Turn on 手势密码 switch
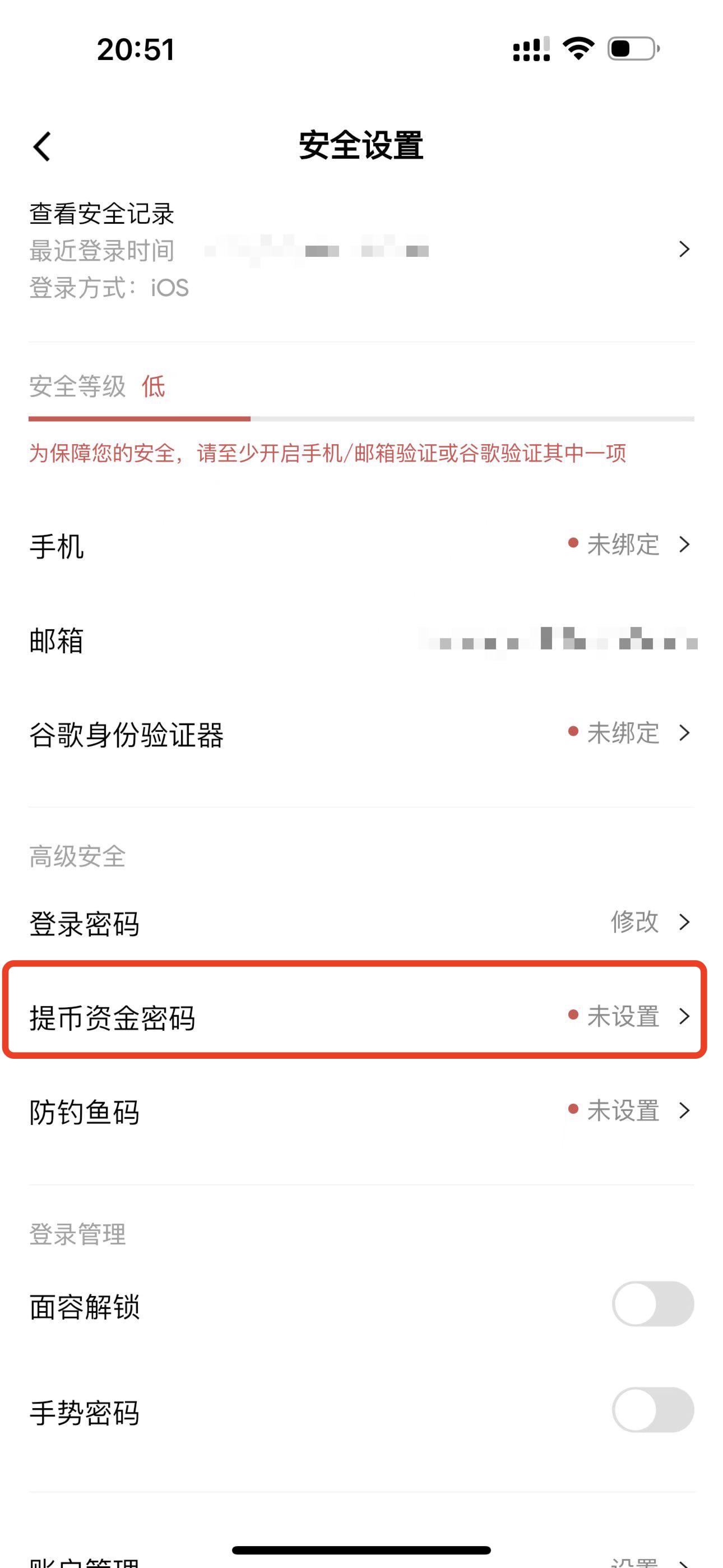The image size is (723, 1568). click(x=653, y=1410)
